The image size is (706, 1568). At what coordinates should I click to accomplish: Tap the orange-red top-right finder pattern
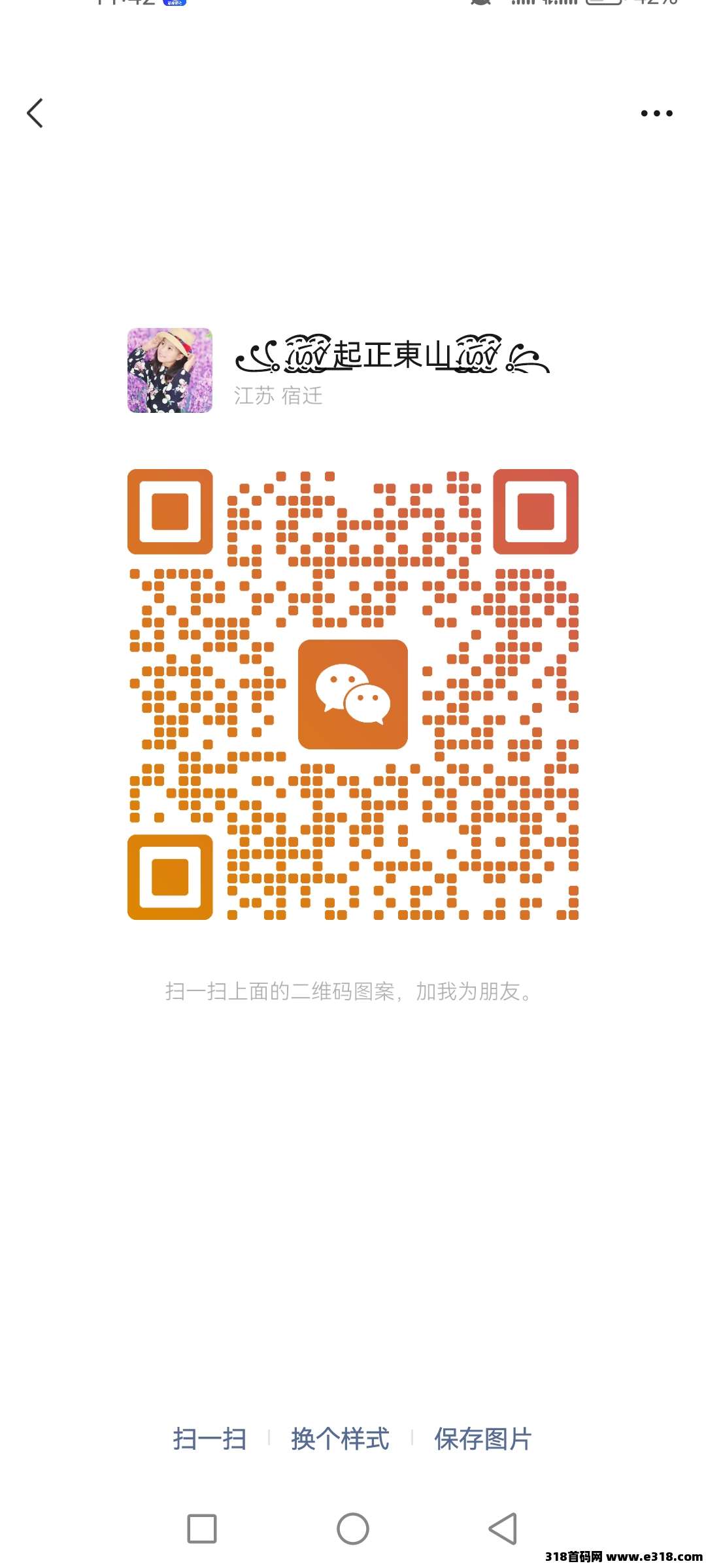click(537, 513)
